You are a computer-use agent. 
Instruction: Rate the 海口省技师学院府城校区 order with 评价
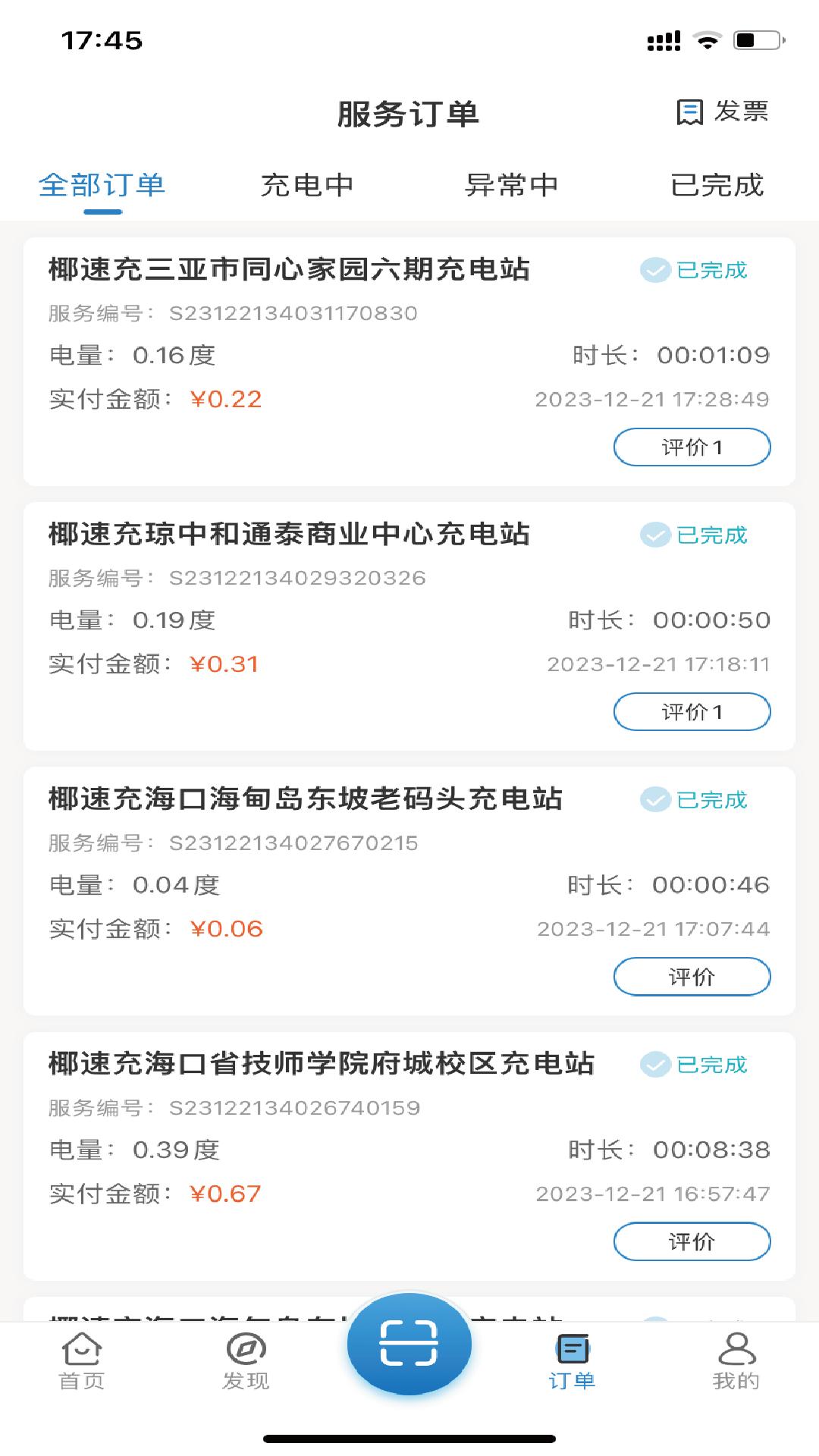[692, 1241]
